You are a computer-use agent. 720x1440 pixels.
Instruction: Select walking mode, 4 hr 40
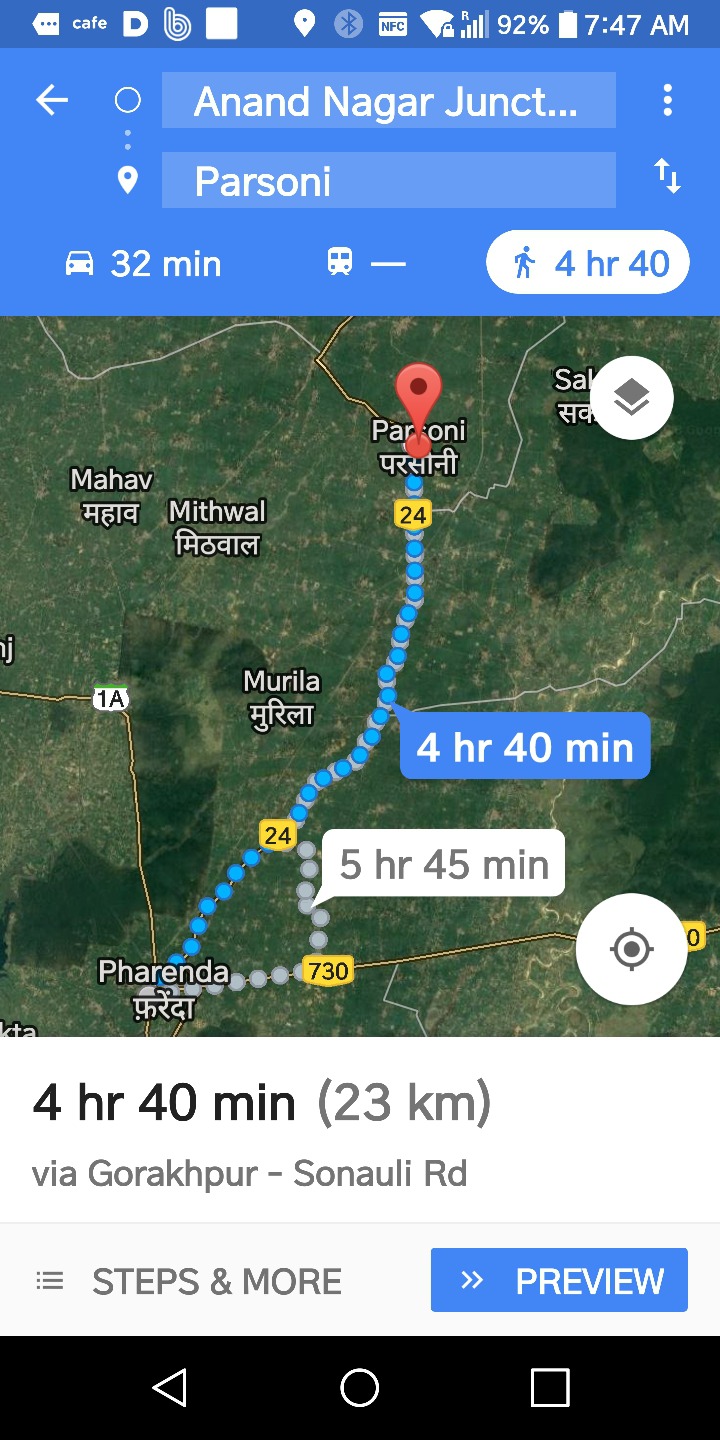pyautogui.click(x=588, y=263)
